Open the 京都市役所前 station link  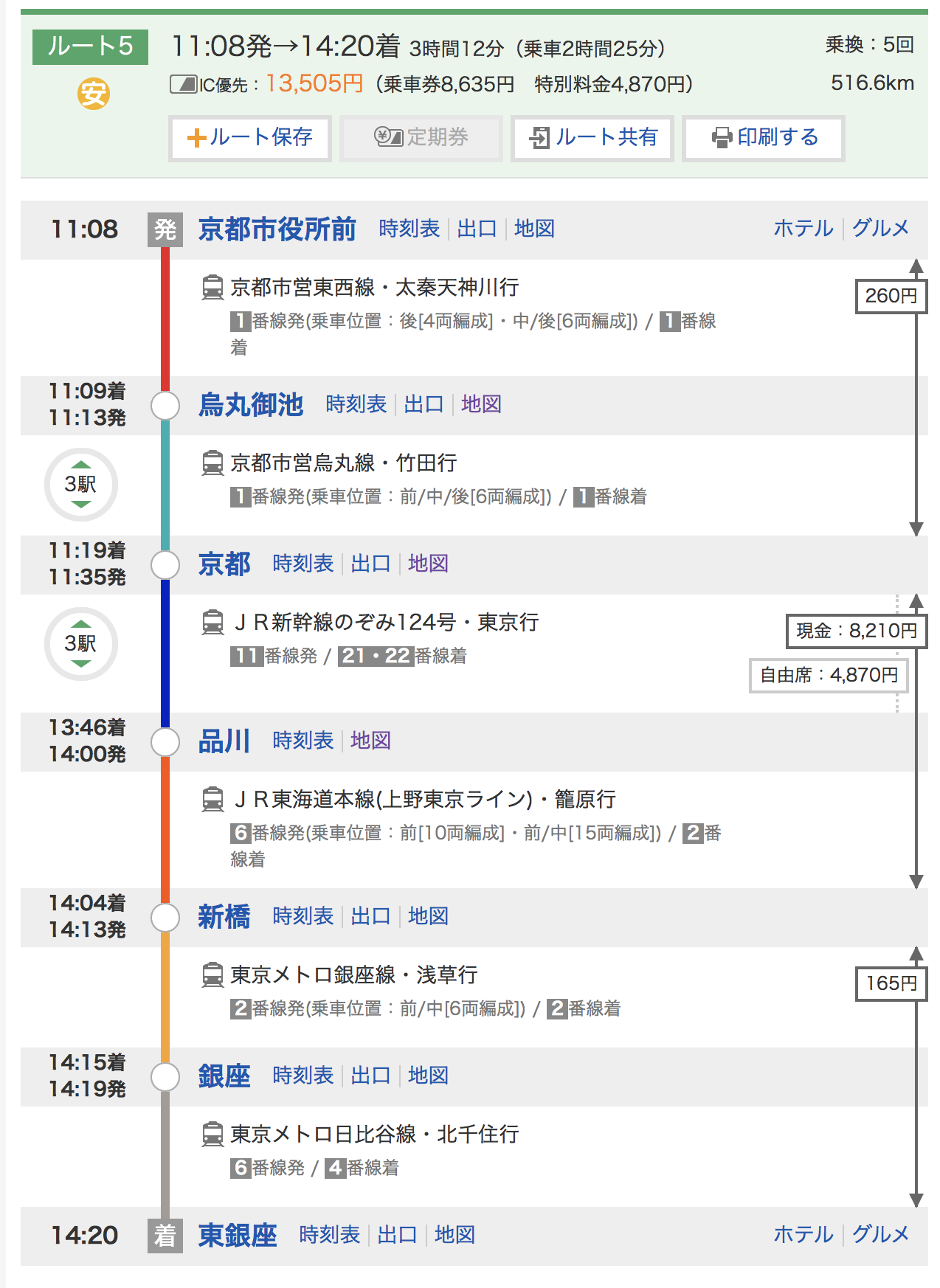[x=277, y=229]
